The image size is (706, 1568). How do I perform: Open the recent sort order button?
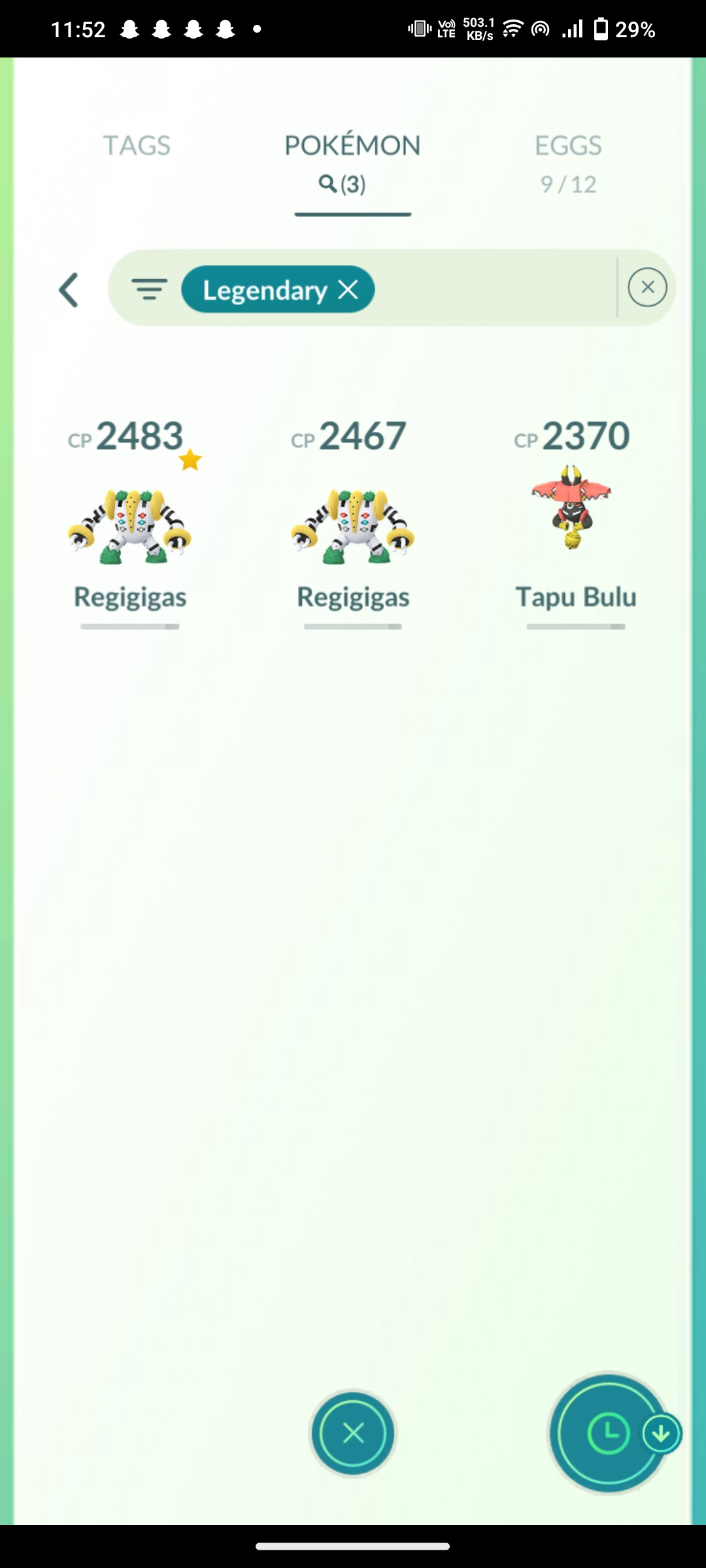tap(609, 1433)
